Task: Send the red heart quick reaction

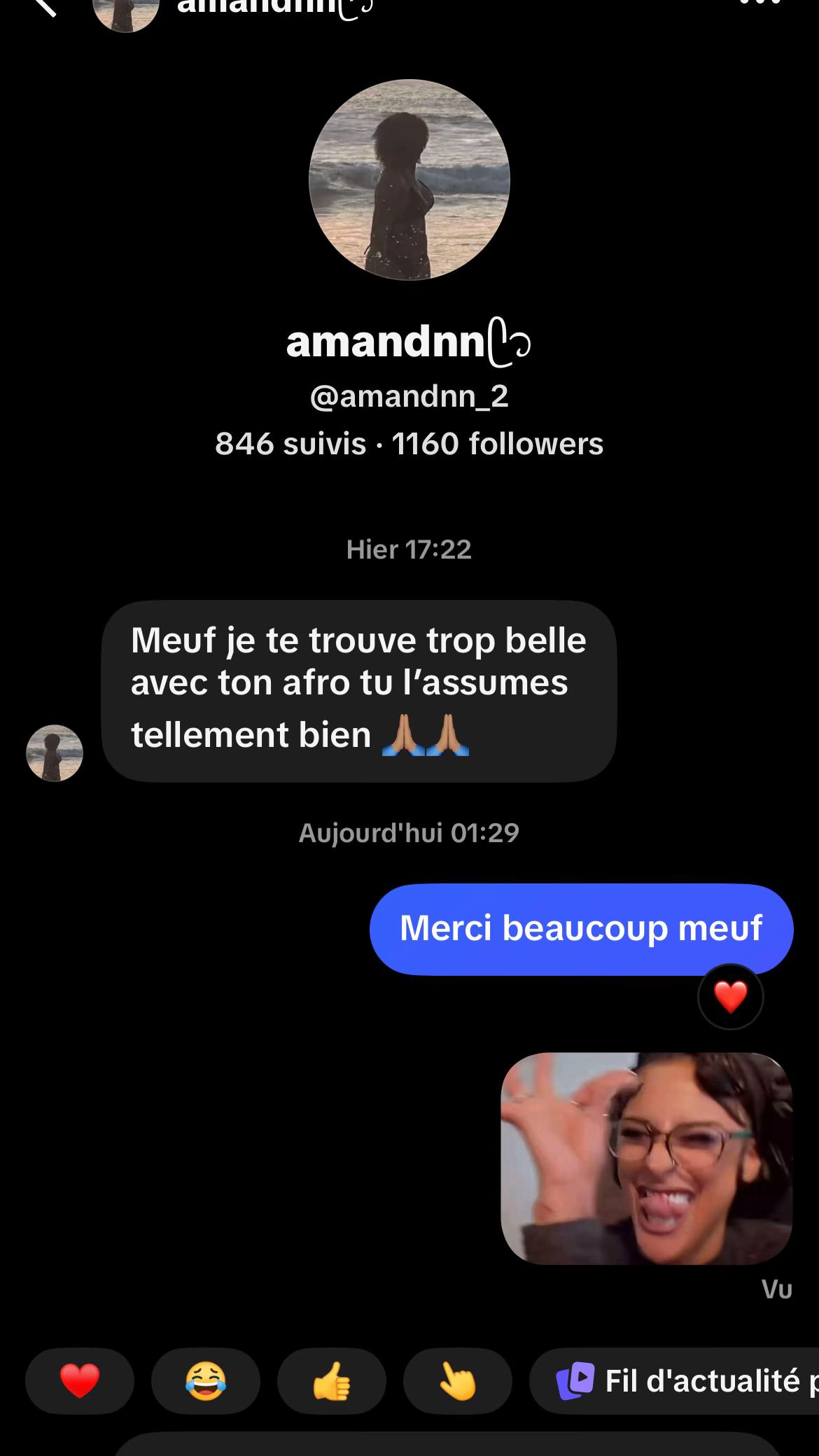Action: point(80,1381)
